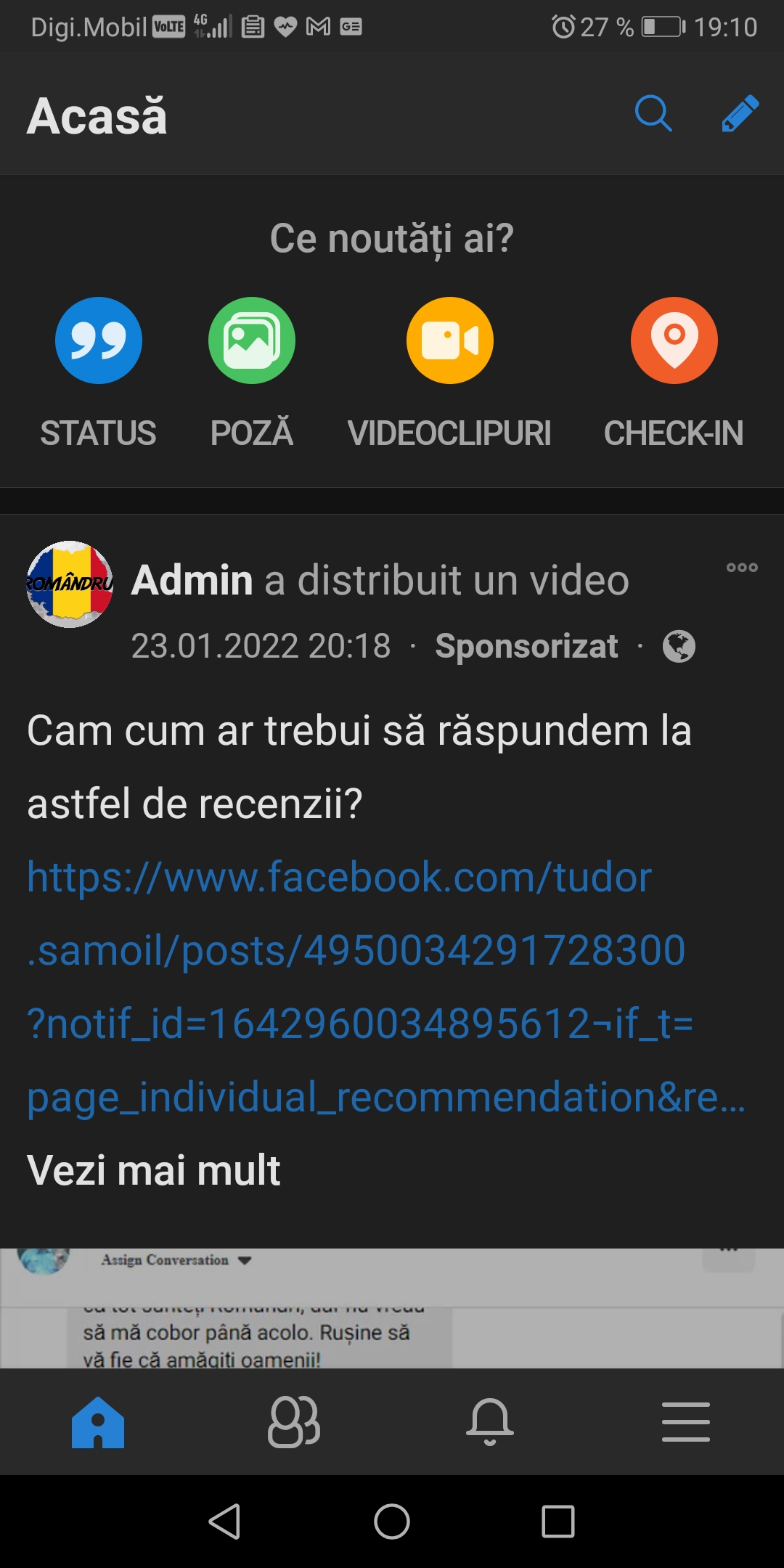Switch to the friends tab

tap(294, 1421)
